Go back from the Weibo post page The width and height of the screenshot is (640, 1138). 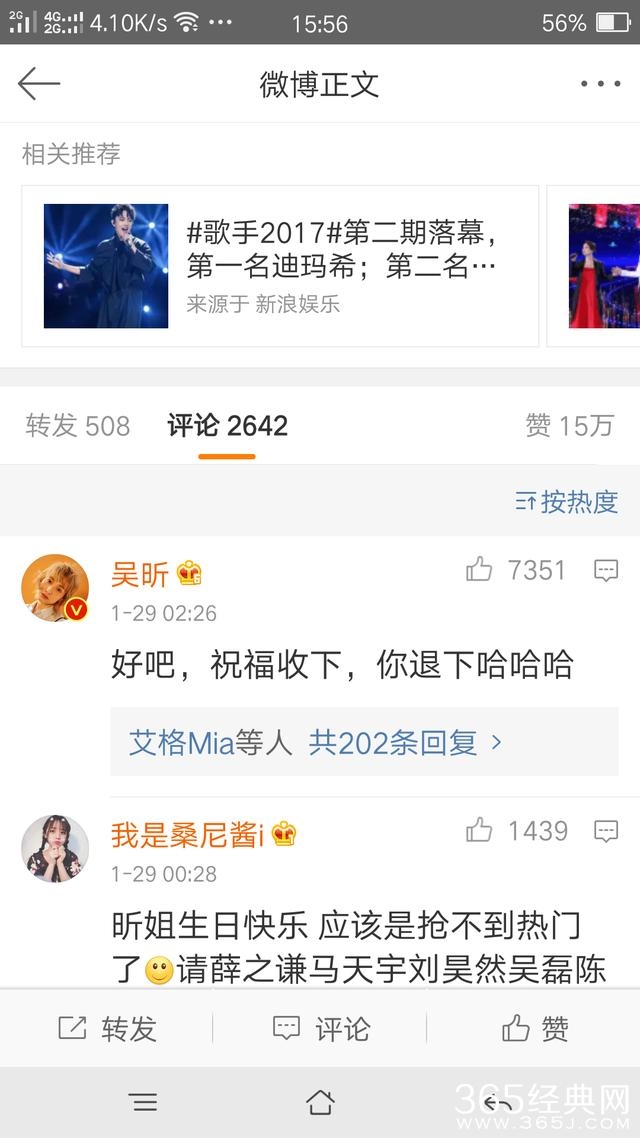pos(39,84)
